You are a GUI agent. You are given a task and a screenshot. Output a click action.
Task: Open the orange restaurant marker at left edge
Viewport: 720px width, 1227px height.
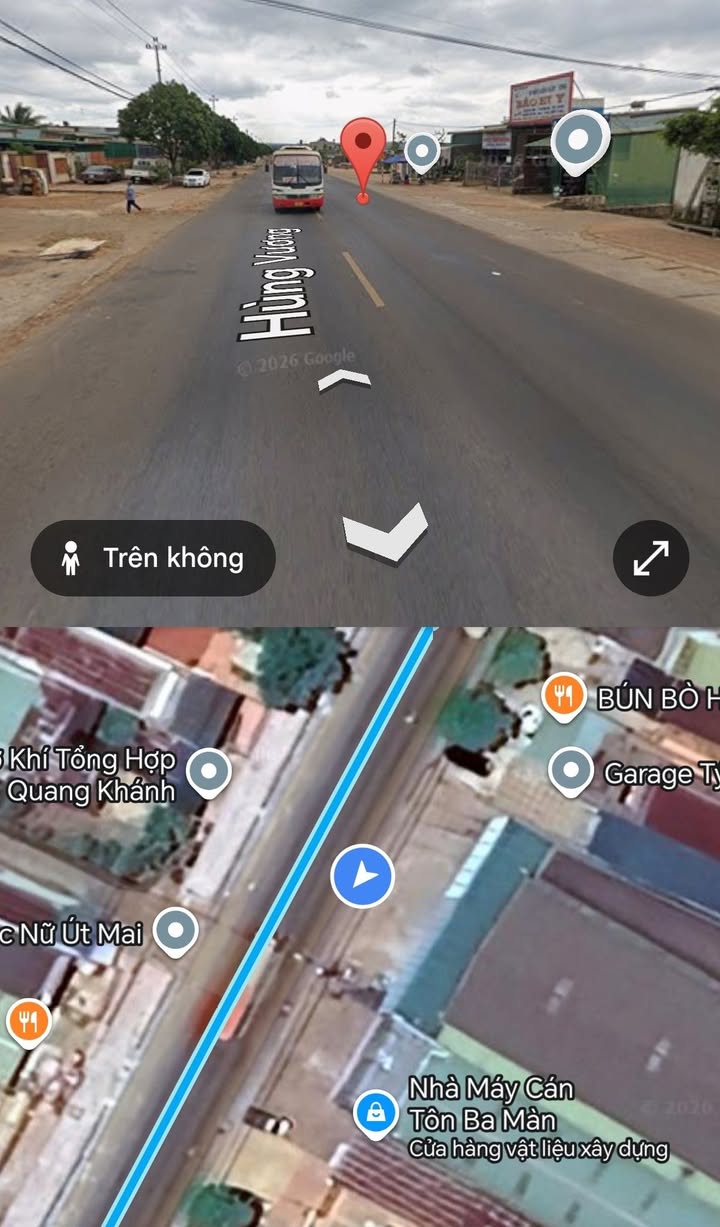pos(28,1021)
